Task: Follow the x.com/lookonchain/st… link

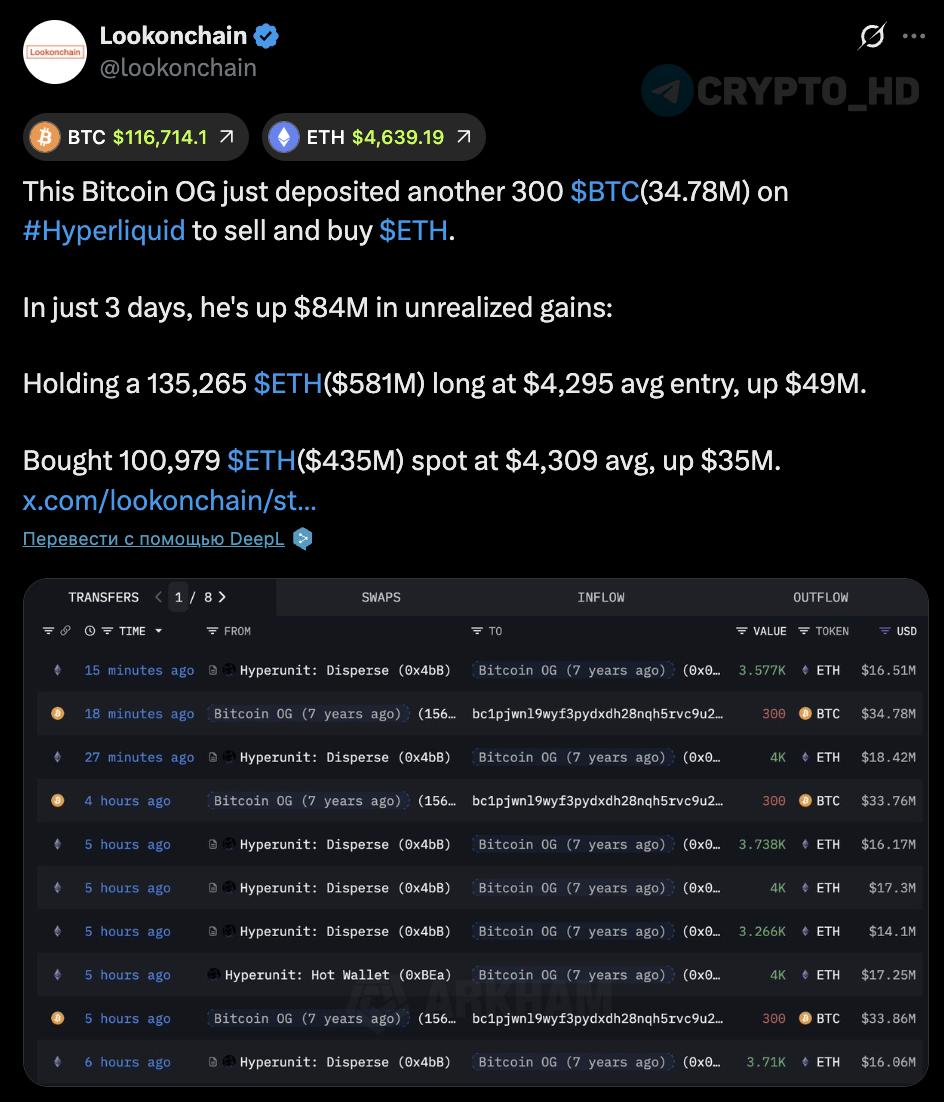Action: pyautogui.click(x=169, y=499)
